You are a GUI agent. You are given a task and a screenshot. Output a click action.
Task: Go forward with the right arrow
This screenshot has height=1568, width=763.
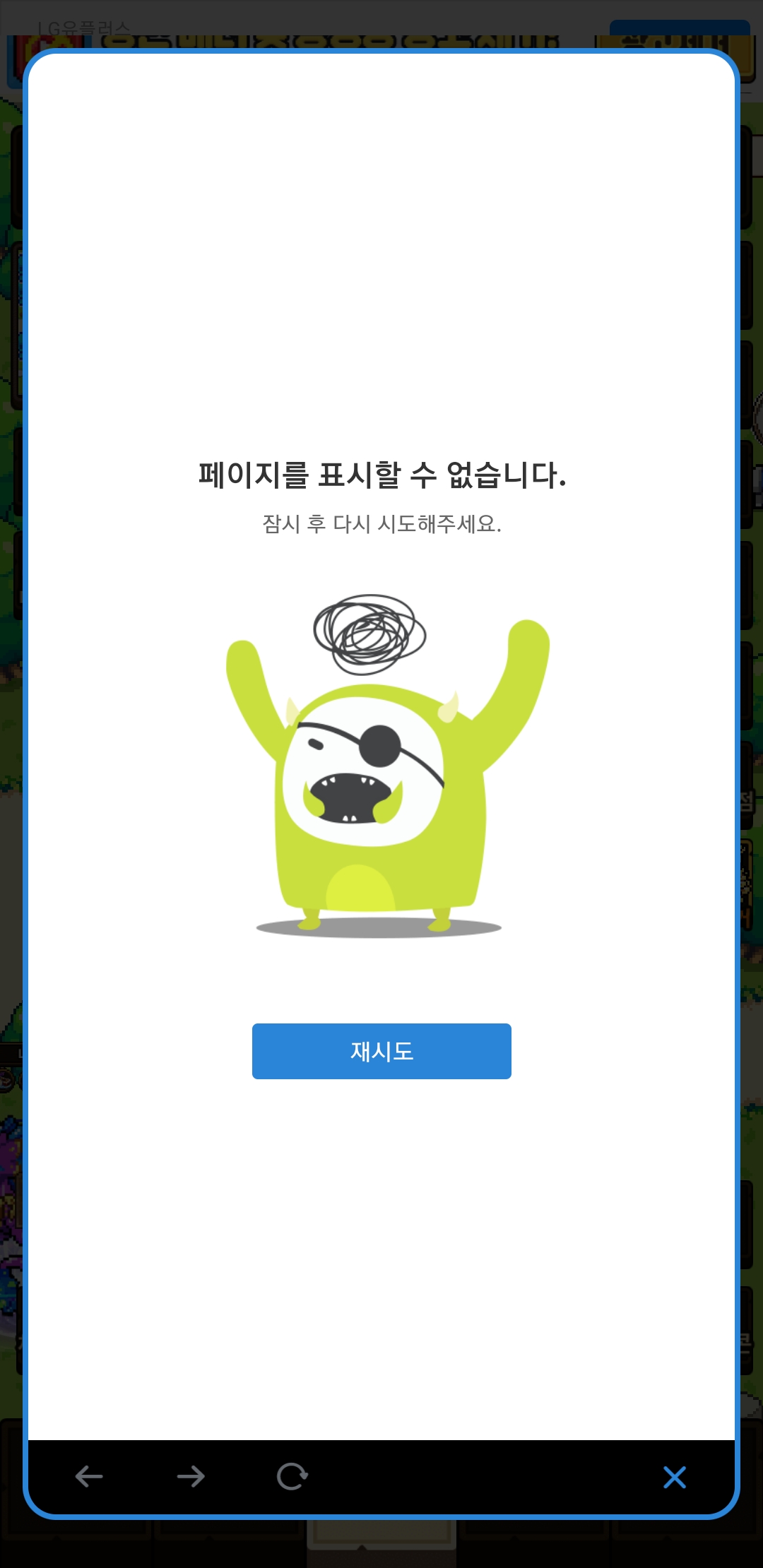(191, 1476)
